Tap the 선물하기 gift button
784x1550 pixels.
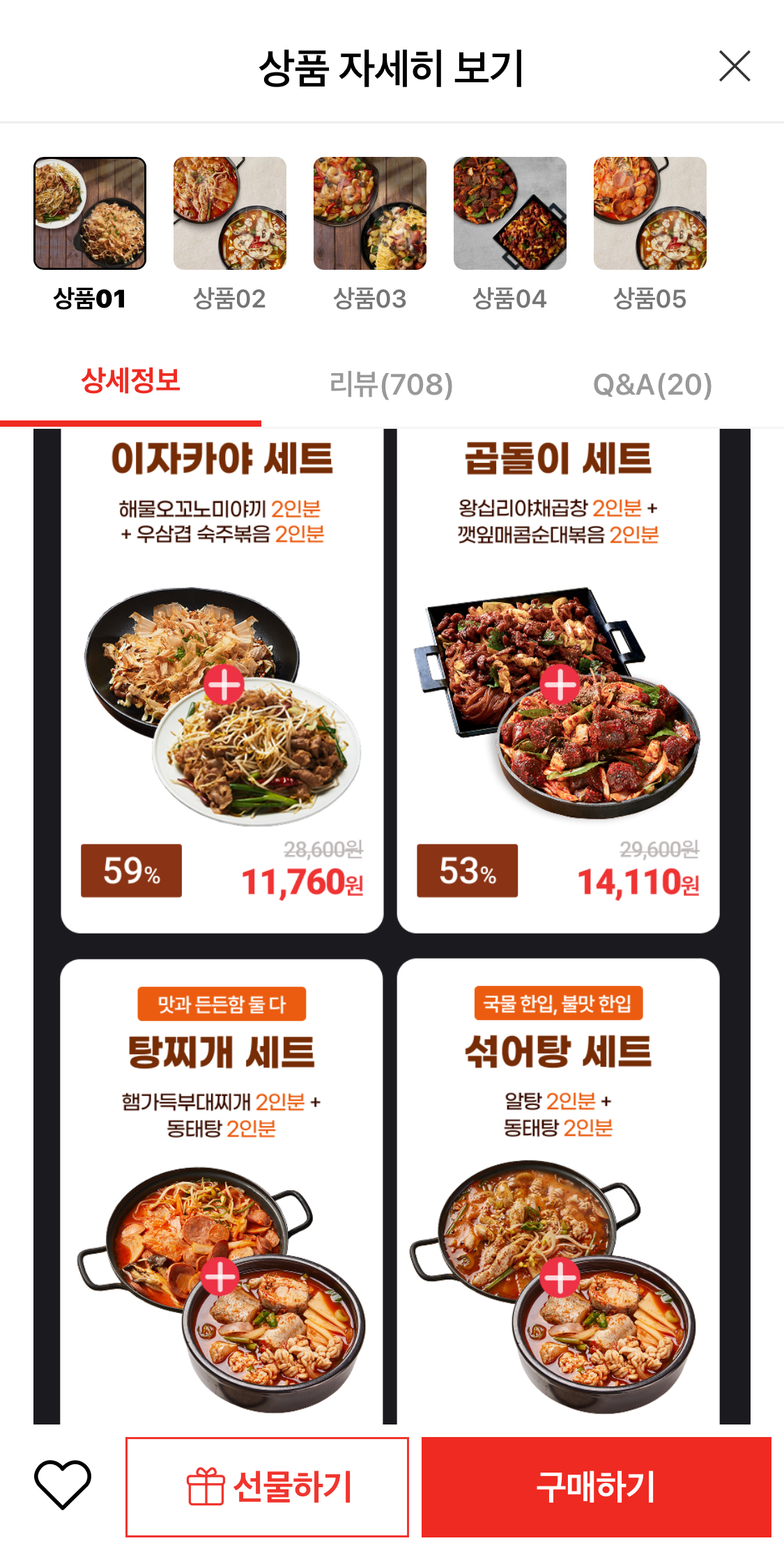[267, 1487]
